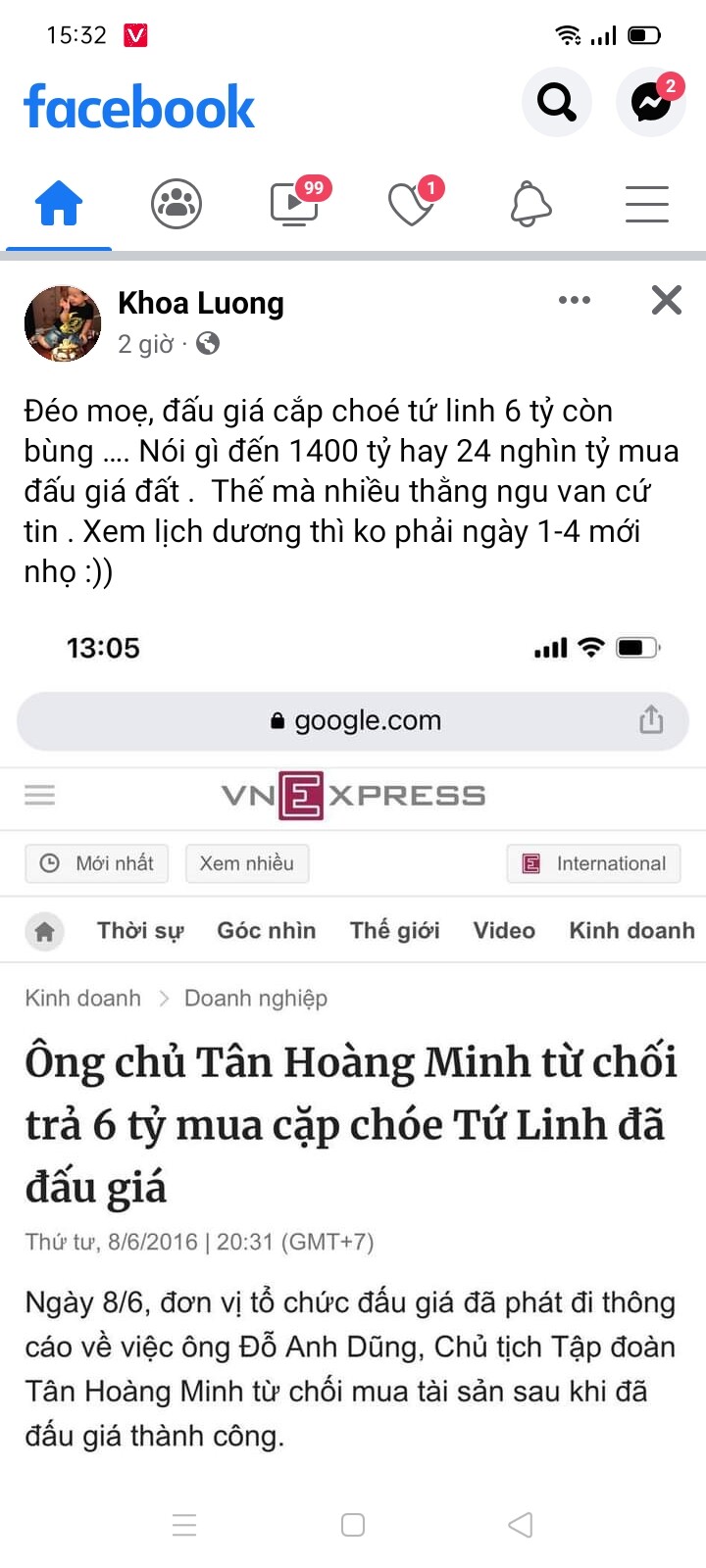Open Khoa Luong's profile name

coord(201,304)
